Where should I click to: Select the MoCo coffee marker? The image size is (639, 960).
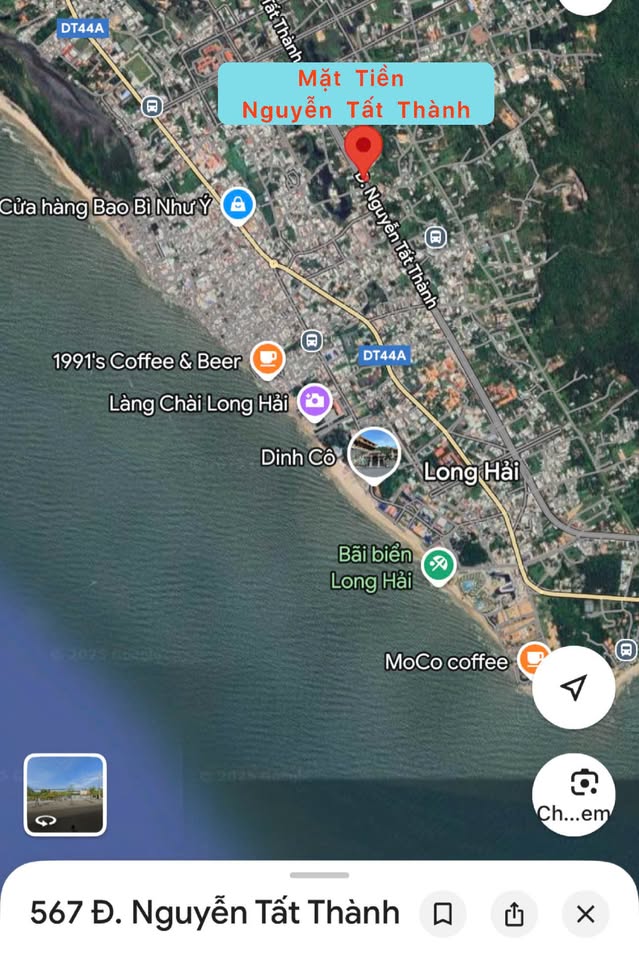[x=533, y=660]
